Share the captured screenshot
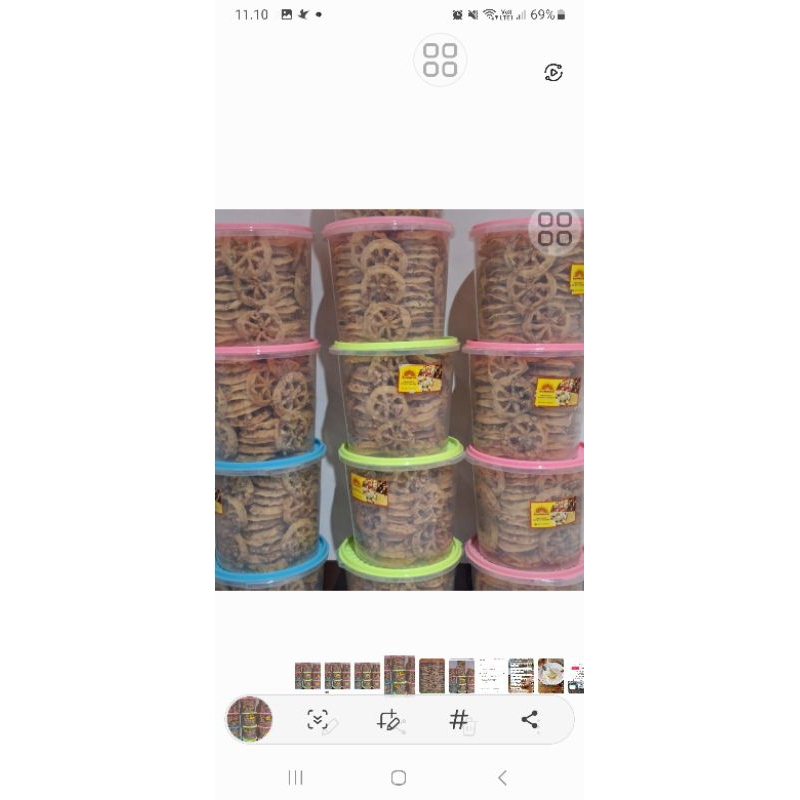 530,719
